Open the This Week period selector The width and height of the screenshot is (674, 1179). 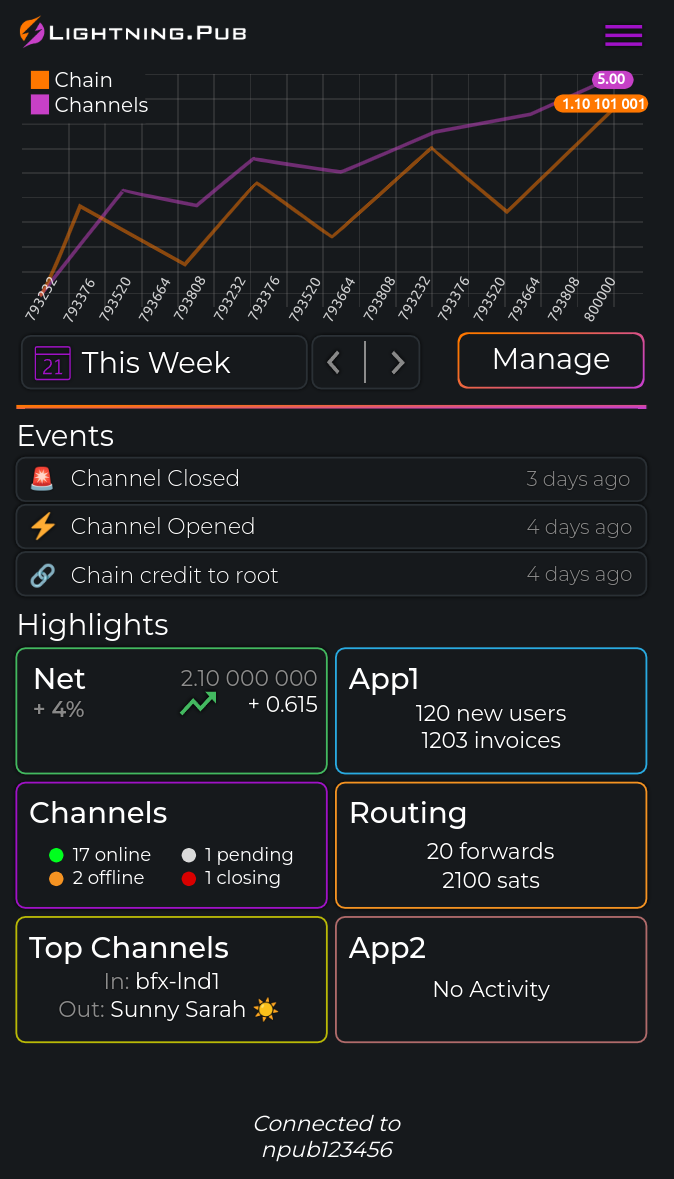164,362
